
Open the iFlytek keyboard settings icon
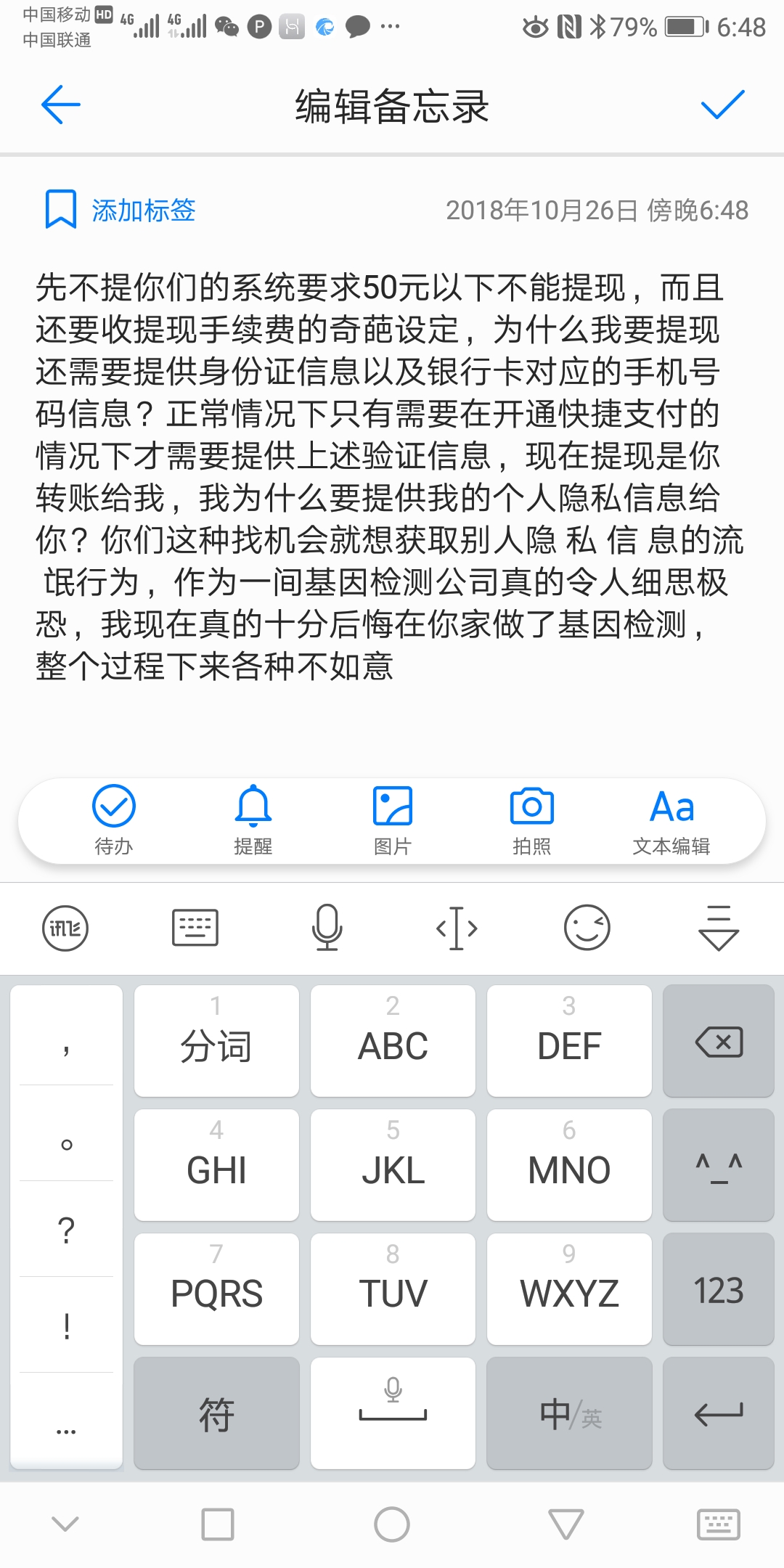[65, 928]
